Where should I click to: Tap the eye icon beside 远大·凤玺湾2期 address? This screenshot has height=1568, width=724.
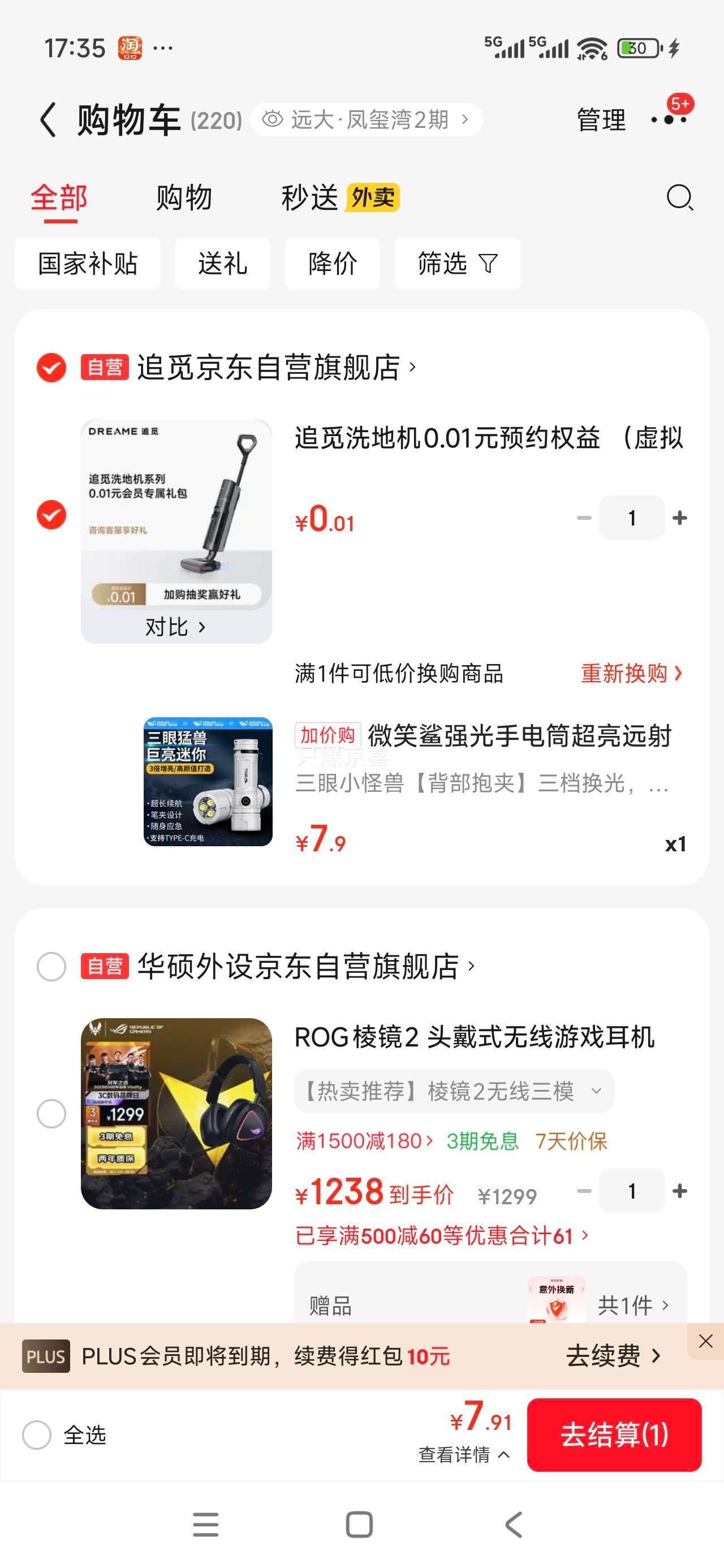[273, 120]
